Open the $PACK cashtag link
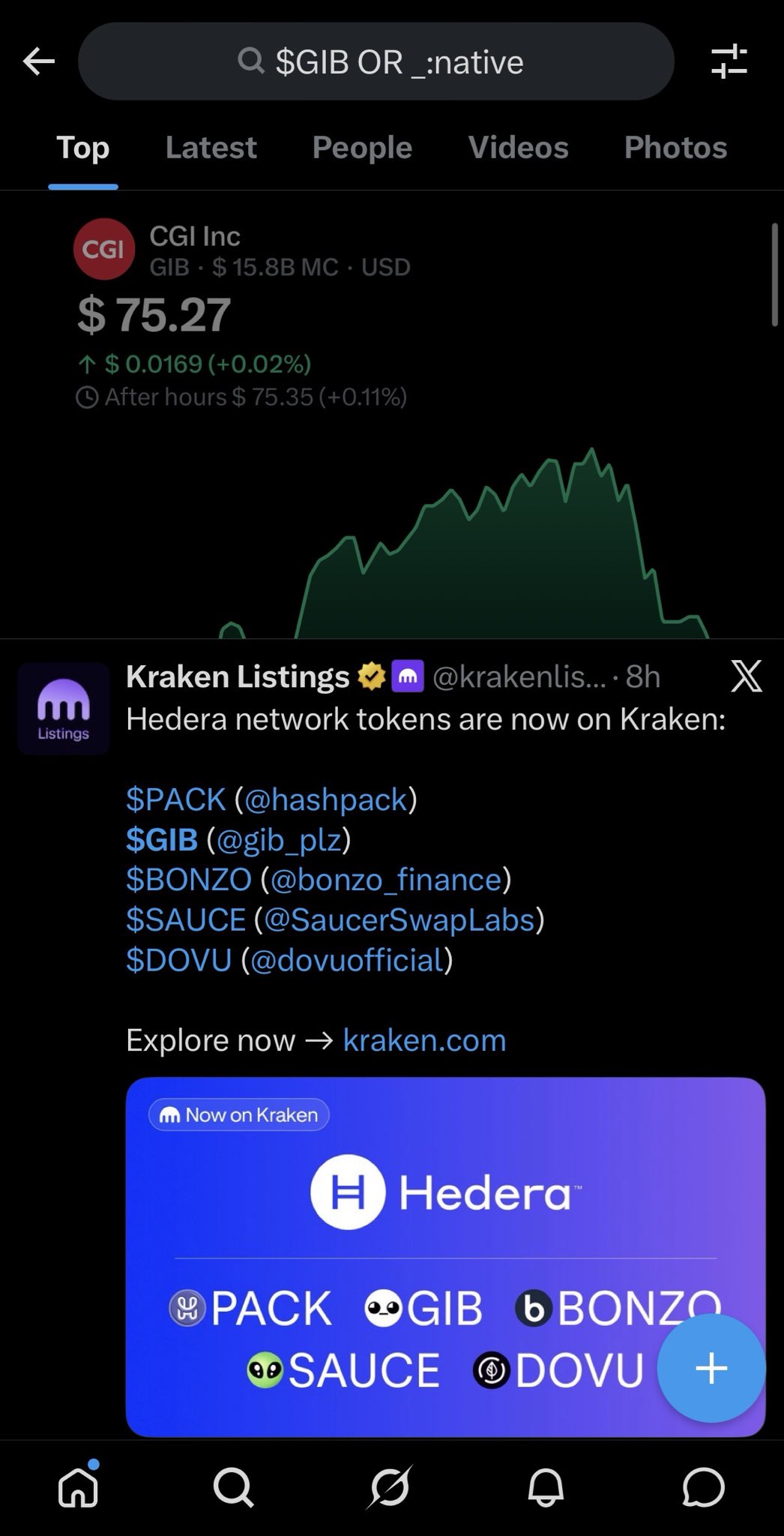Image resolution: width=784 pixels, height=1536 pixels. [175, 799]
